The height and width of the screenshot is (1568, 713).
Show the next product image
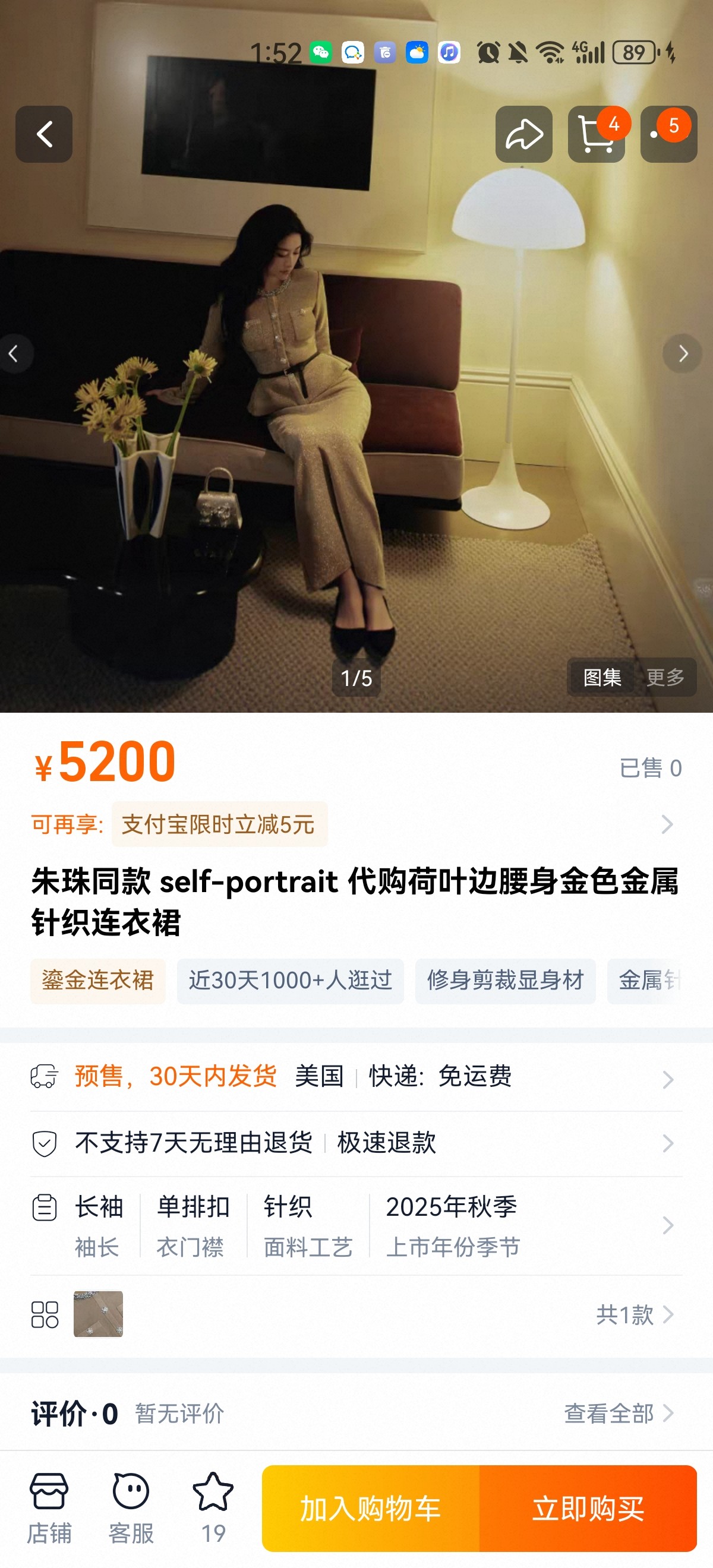pos(683,353)
